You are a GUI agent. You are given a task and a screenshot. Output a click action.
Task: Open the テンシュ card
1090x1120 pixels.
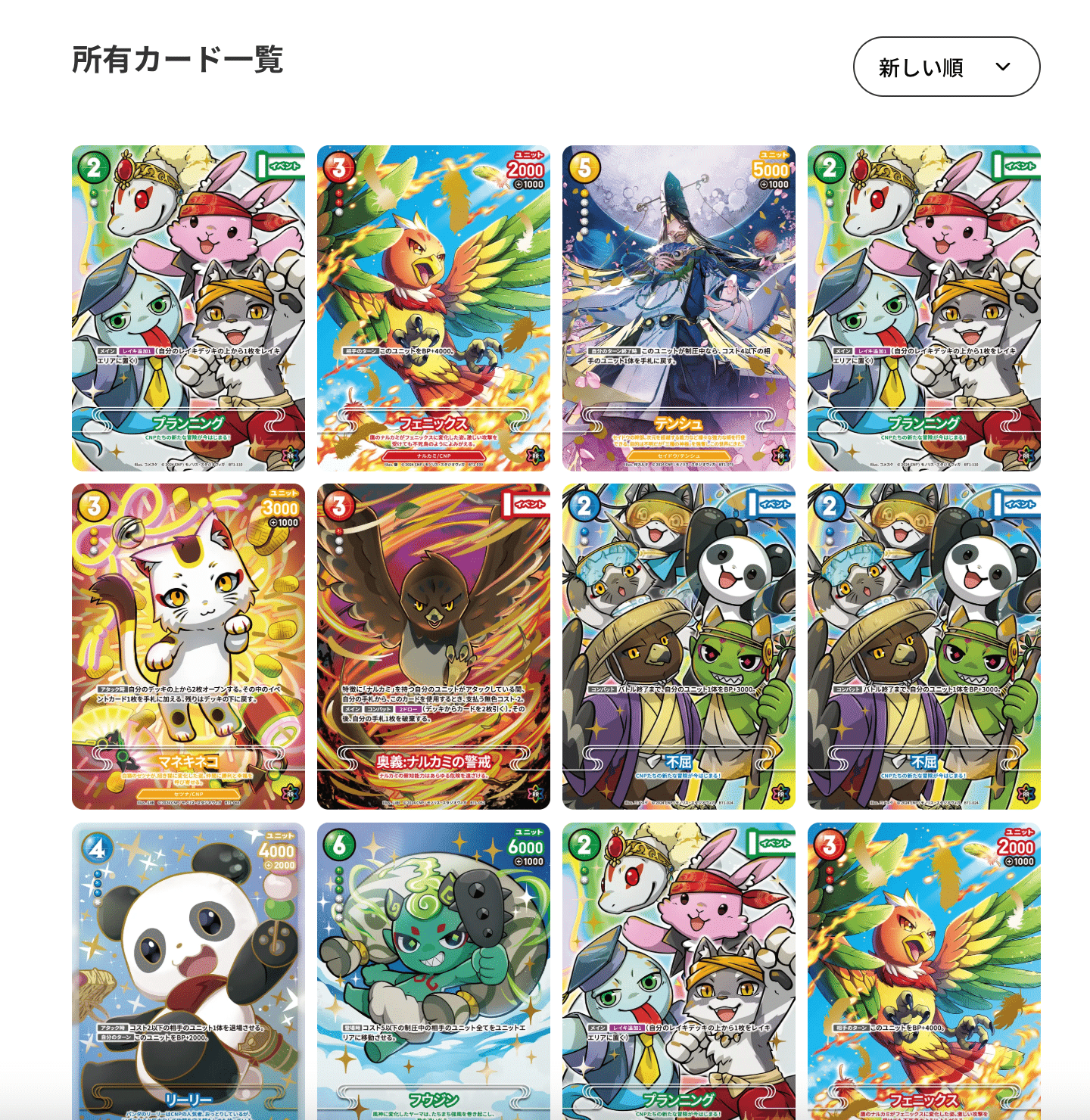click(678, 308)
